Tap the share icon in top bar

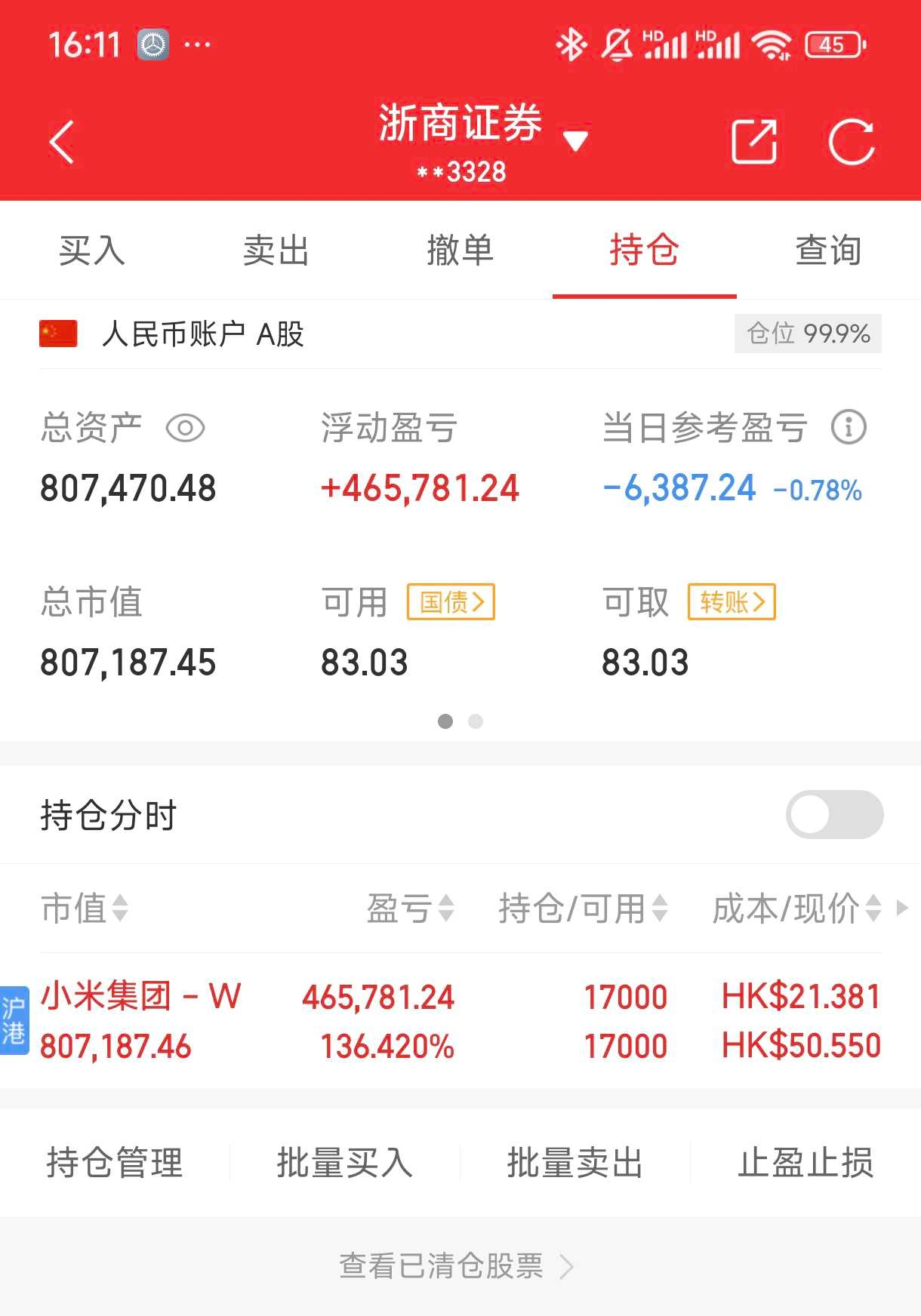point(753,142)
